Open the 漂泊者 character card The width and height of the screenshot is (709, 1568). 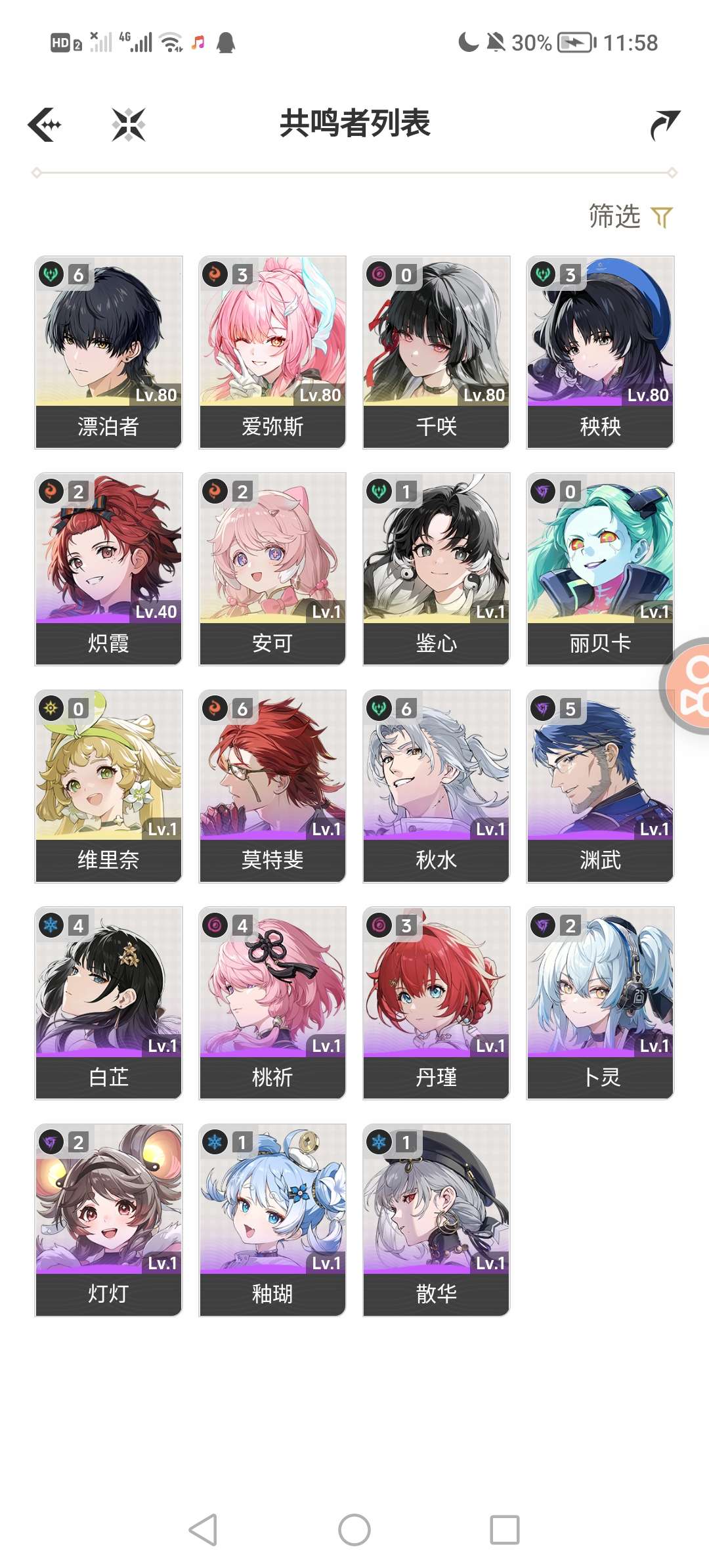tap(108, 353)
